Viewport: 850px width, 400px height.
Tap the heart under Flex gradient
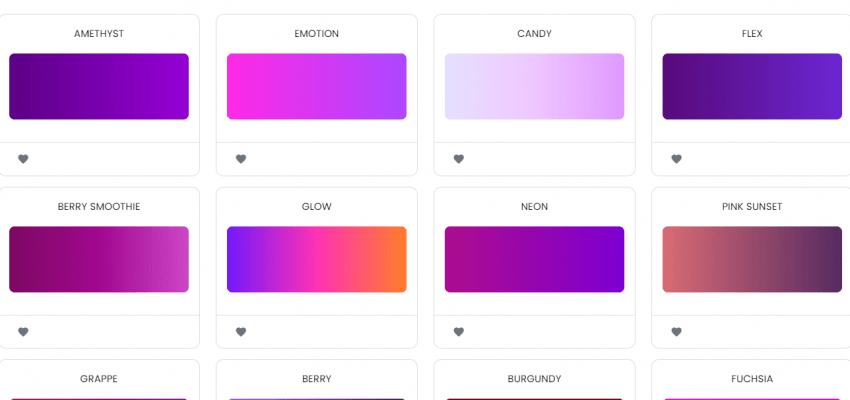tap(676, 159)
